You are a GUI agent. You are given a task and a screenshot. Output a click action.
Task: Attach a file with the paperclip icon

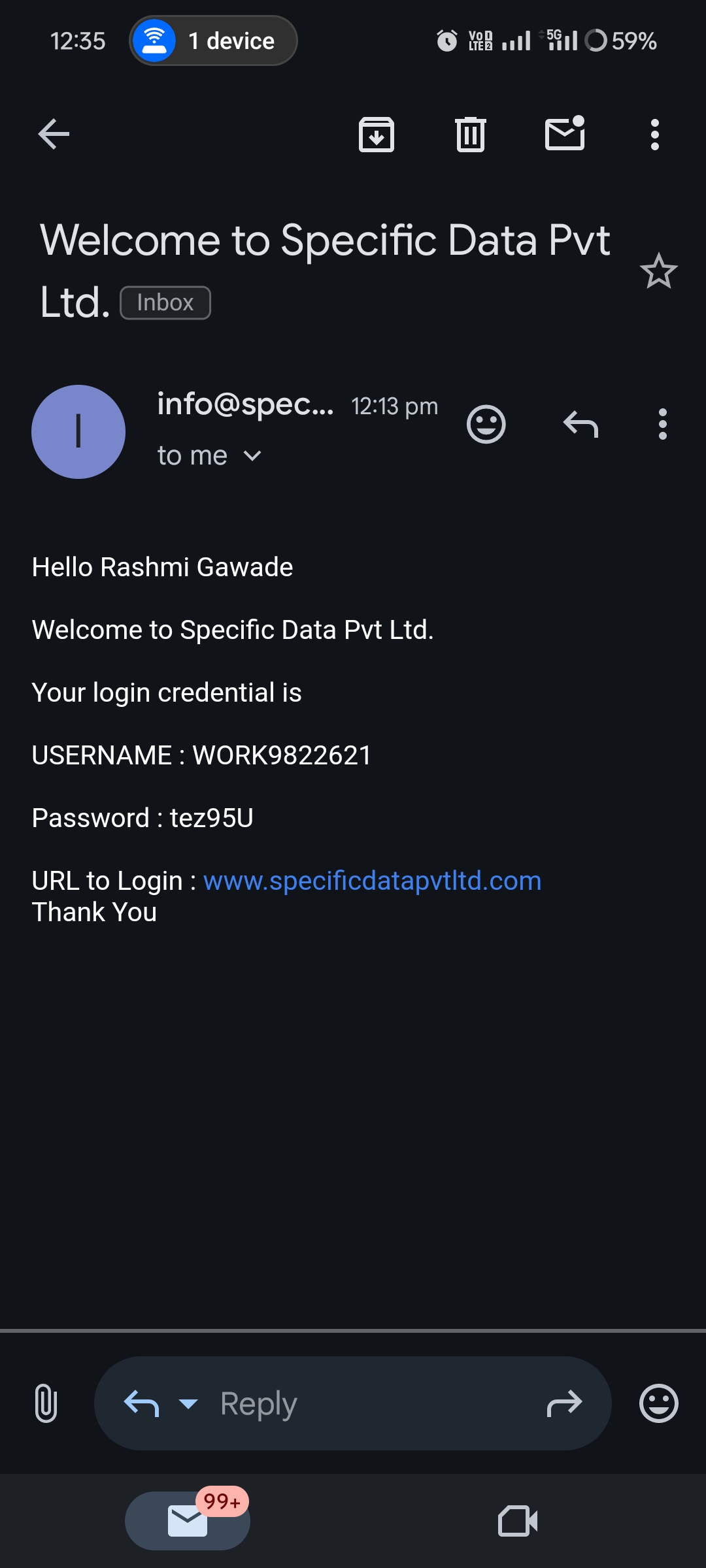46,1403
